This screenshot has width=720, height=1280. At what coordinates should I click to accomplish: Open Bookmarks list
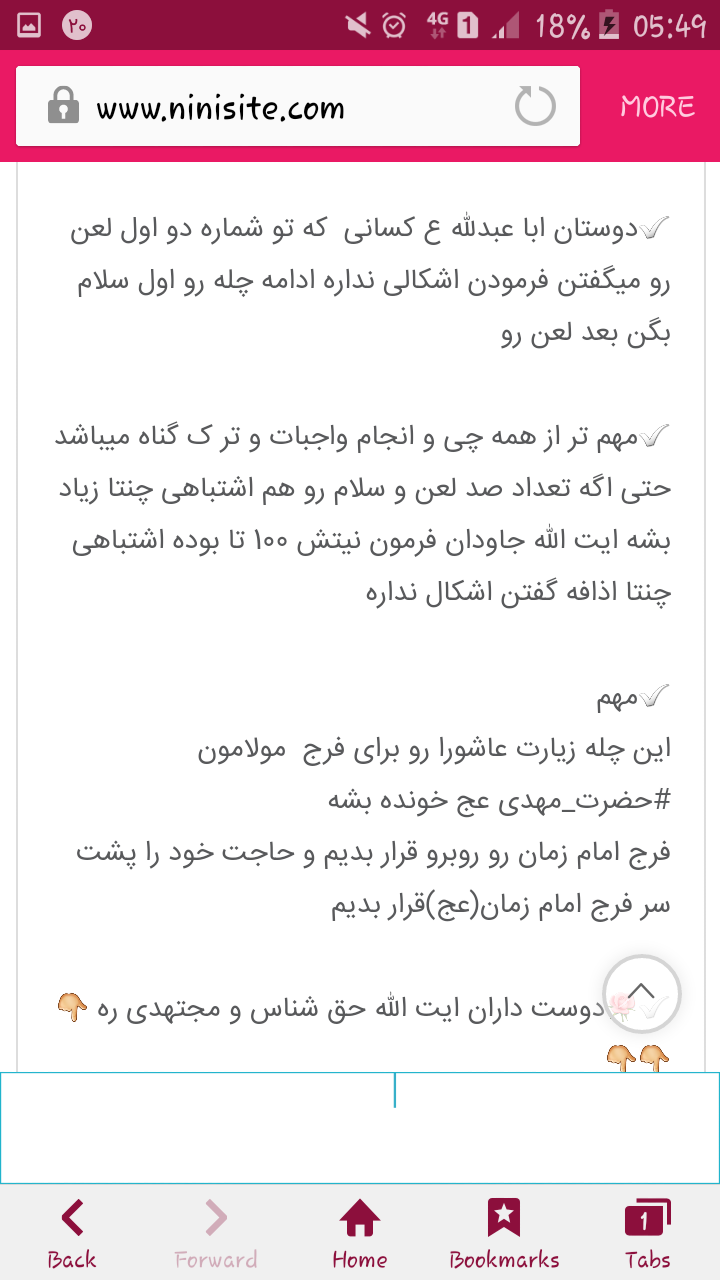click(504, 1233)
